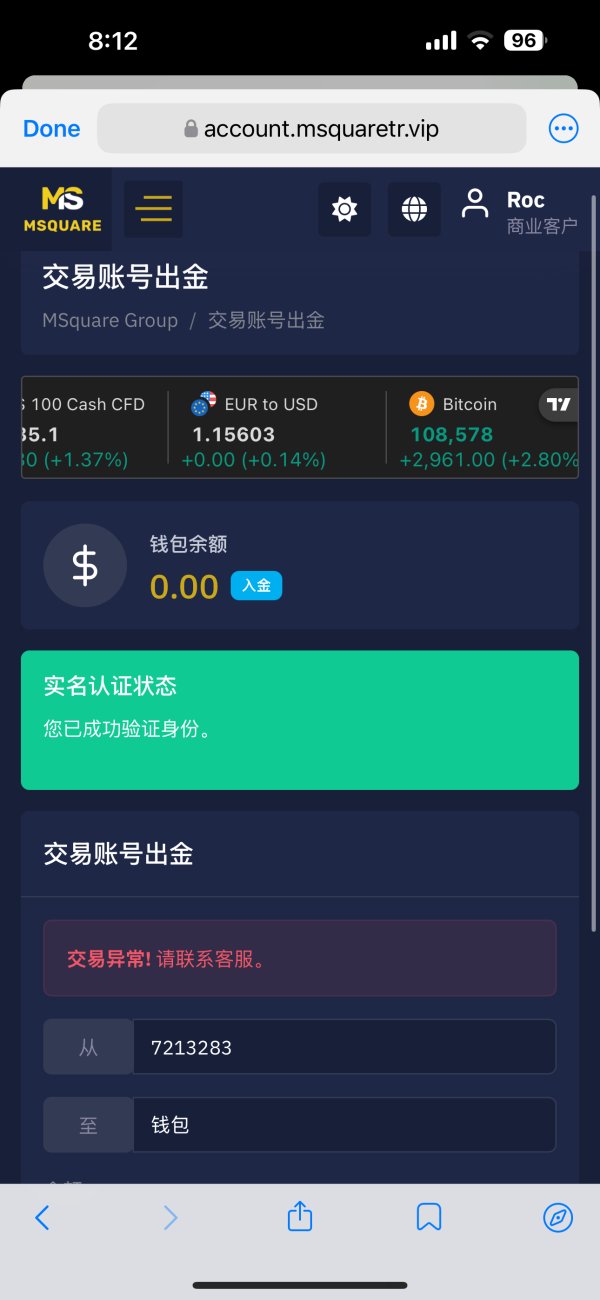Open the hamburger navigation menu
This screenshot has width=600, height=1300.
pyautogui.click(x=153, y=209)
